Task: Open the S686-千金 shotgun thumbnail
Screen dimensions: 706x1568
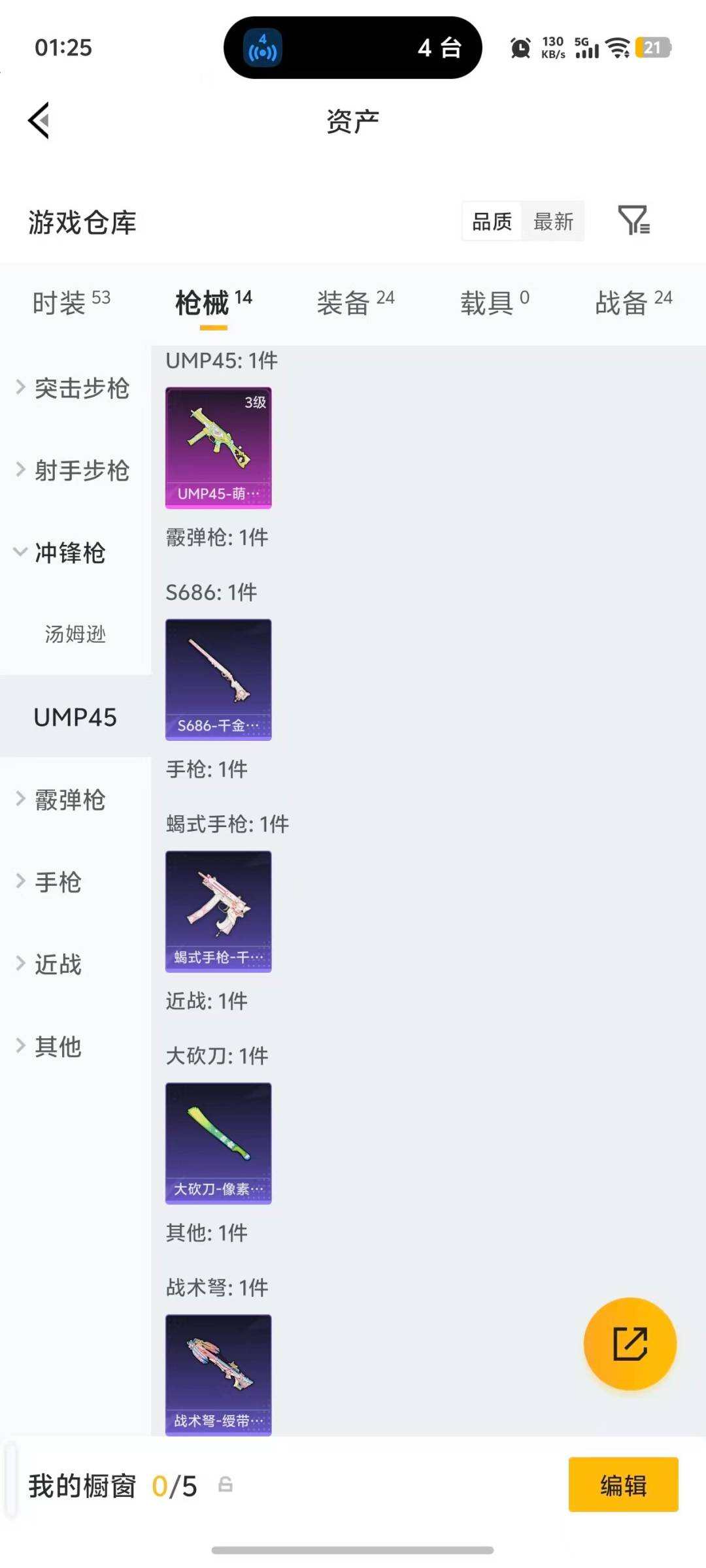Action: [x=218, y=679]
